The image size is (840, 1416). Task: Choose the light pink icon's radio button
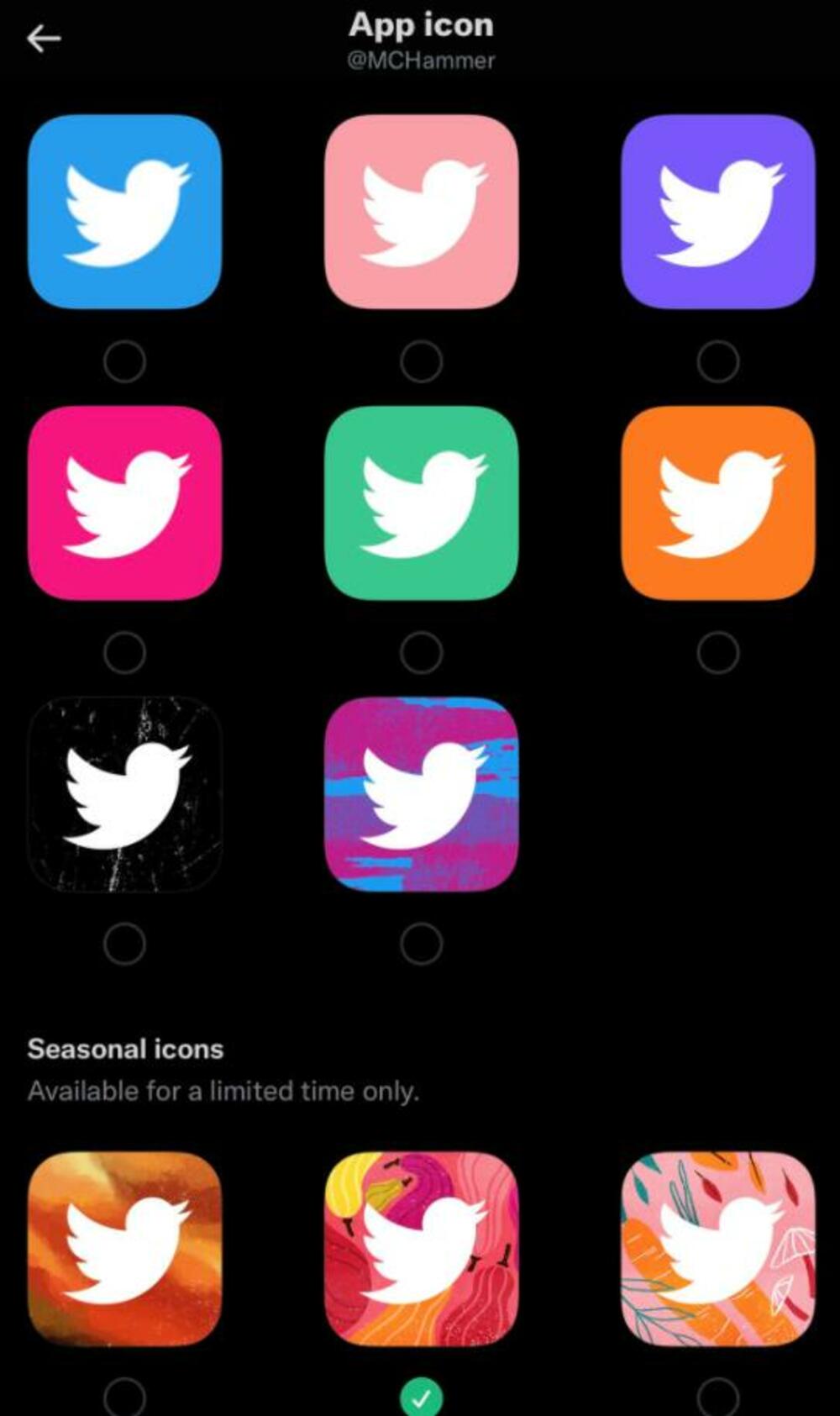(x=421, y=362)
